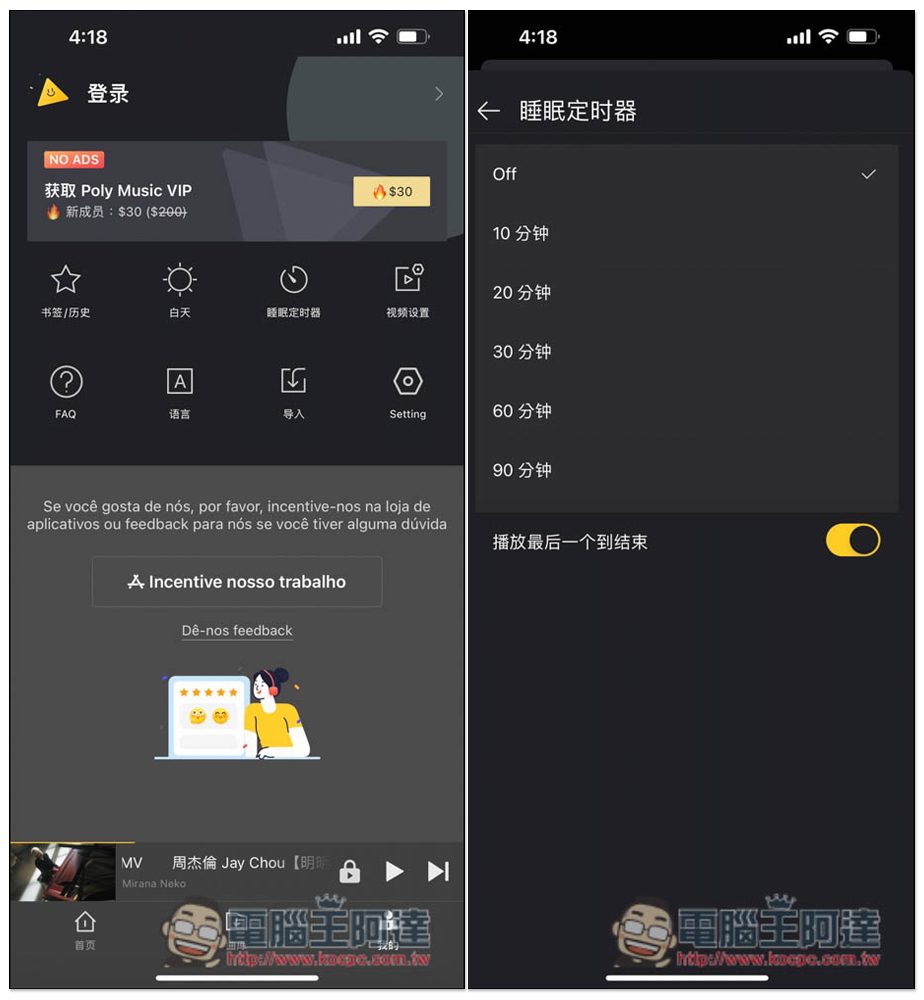This screenshot has width=924, height=1000.
Task: Tap the Incentive nosso trabalho button
Action: (x=237, y=582)
